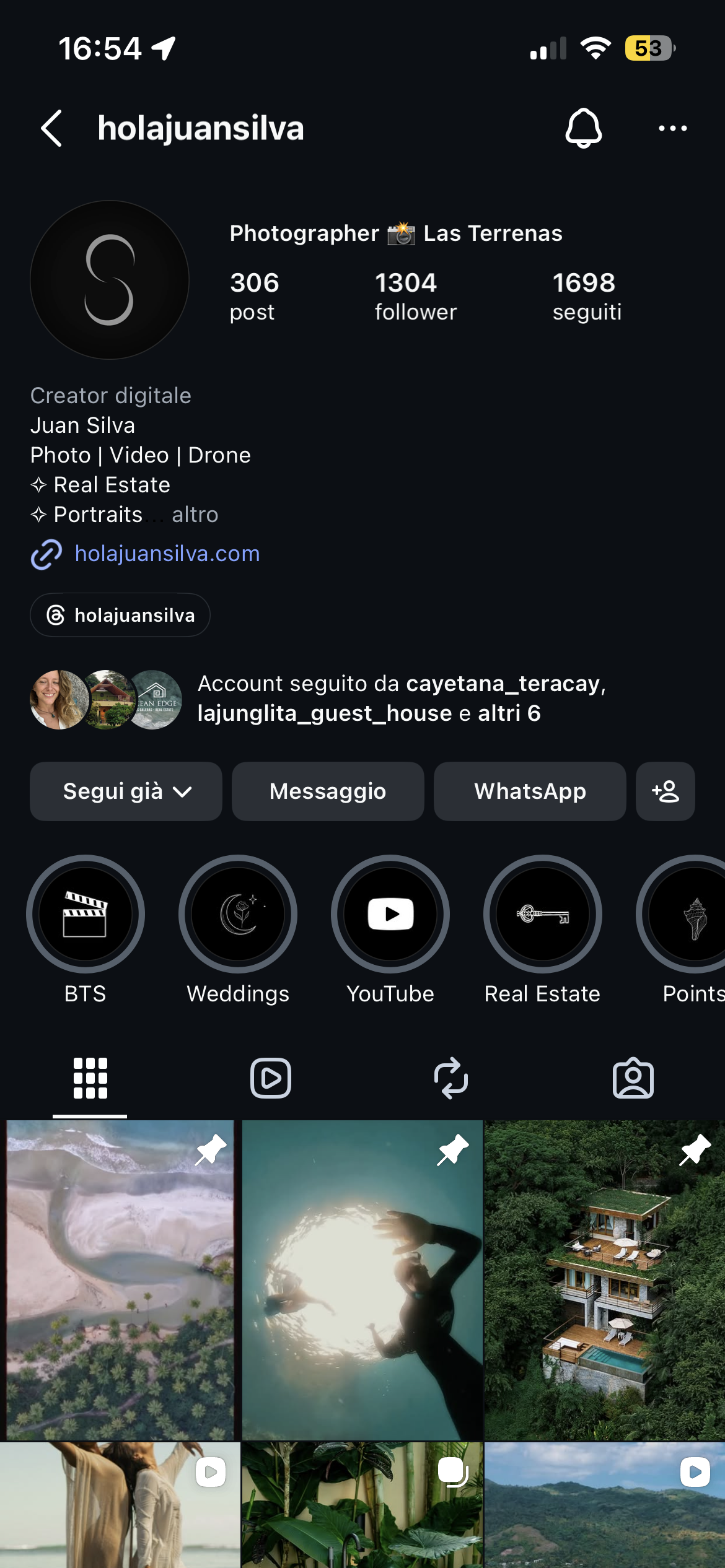View the 1698 seguiti list
This screenshot has width=725, height=1568.
pyautogui.click(x=586, y=296)
